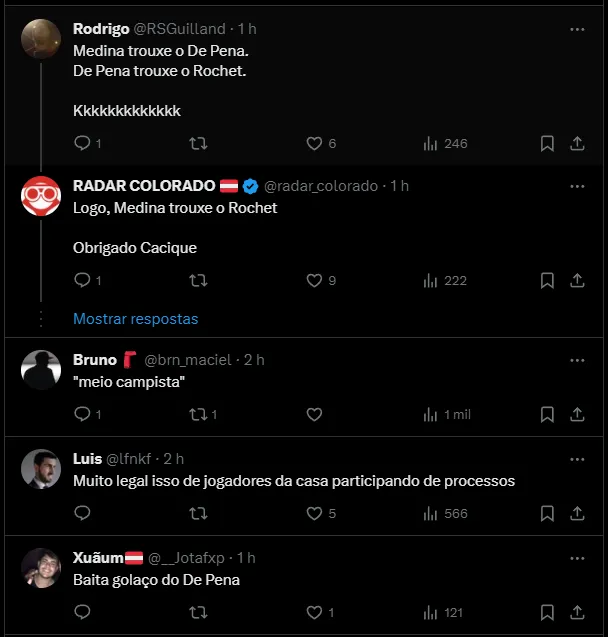Open overflow menu on Bruno's tweet
The height and width of the screenshot is (637, 608).
point(577,359)
